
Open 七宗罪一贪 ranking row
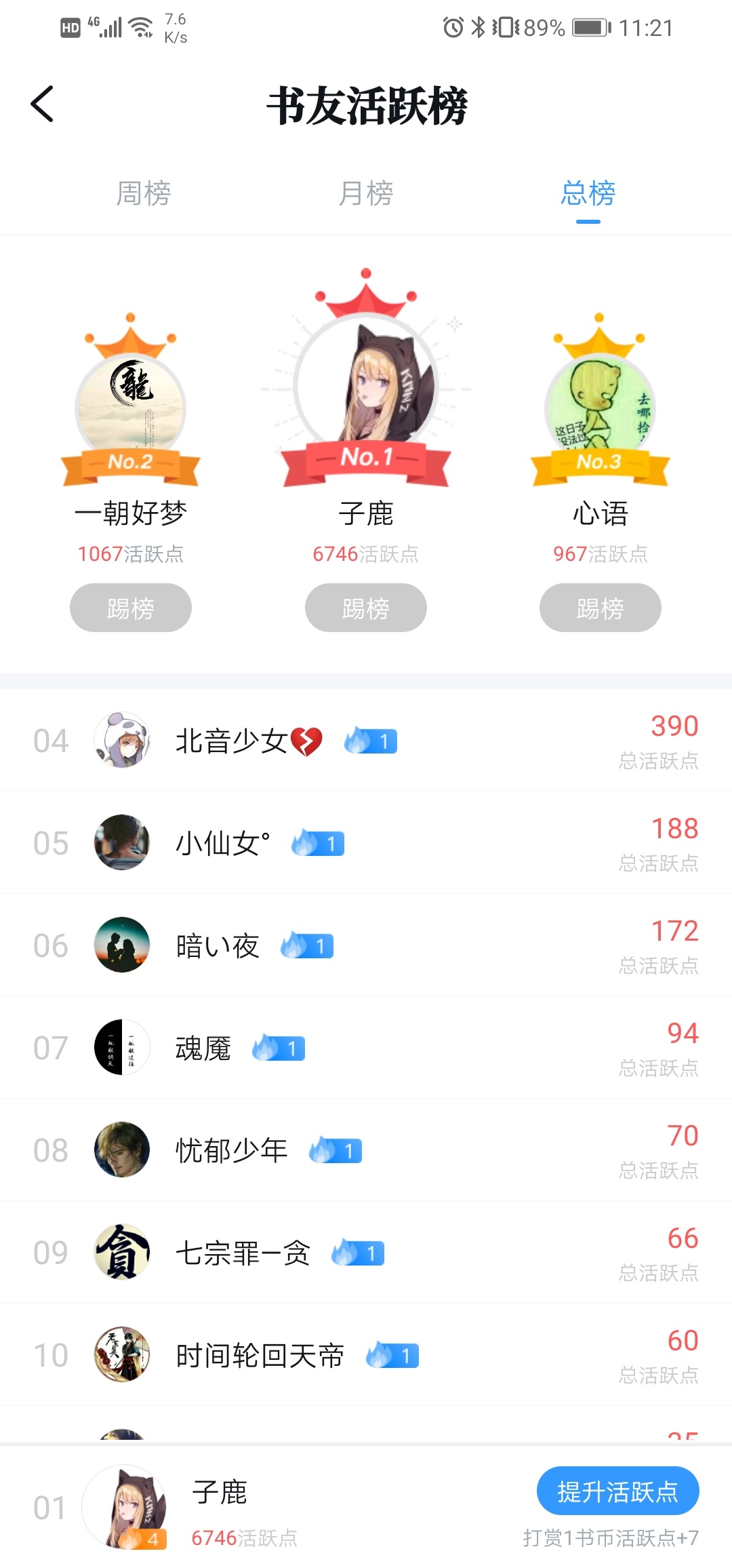tap(366, 1253)
